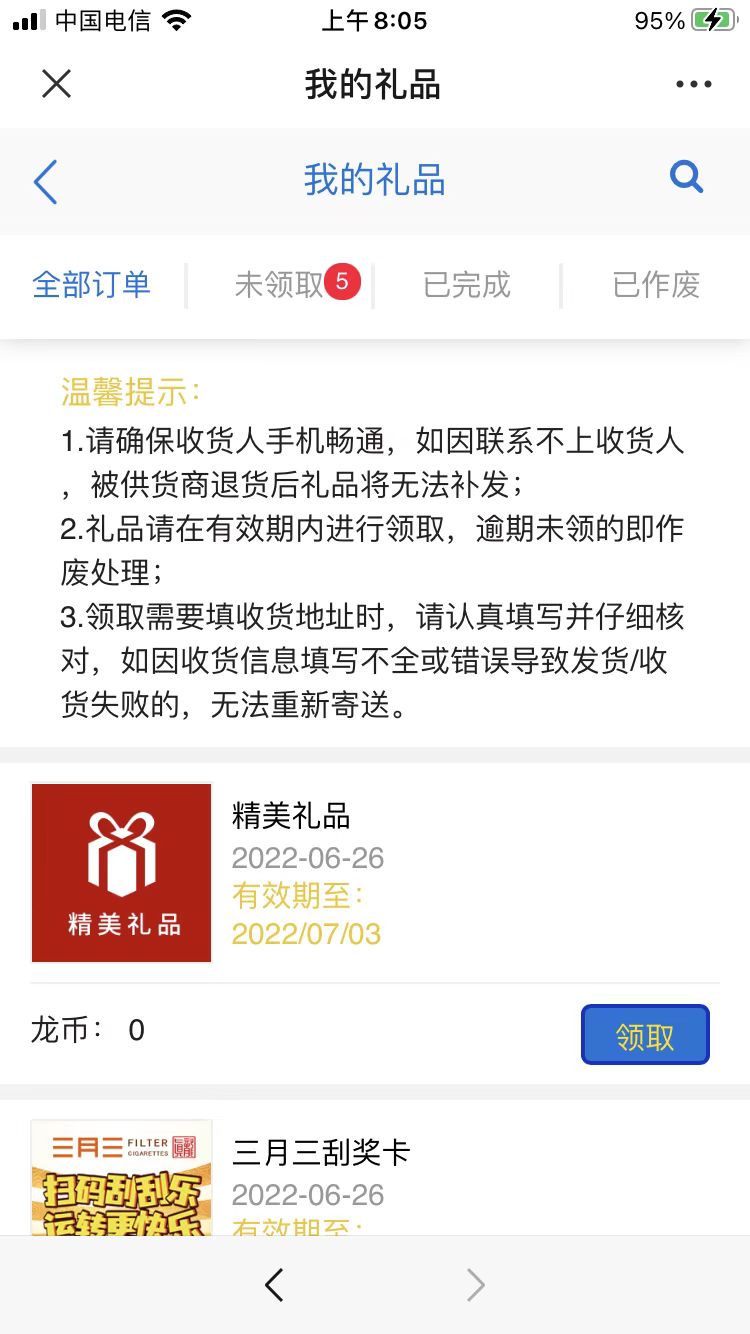Open the 精美礼品 gift image
This screenshot has height=1334, width=750.
tap(122, 873)
